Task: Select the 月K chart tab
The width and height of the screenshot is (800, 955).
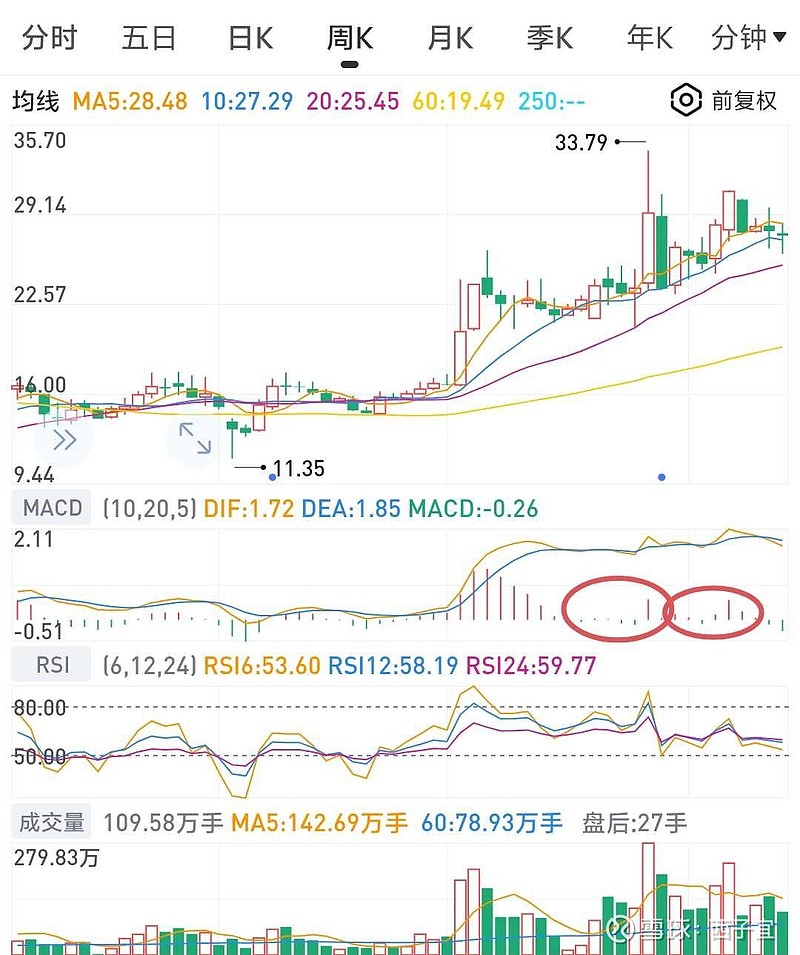Action: pos(449,39)
